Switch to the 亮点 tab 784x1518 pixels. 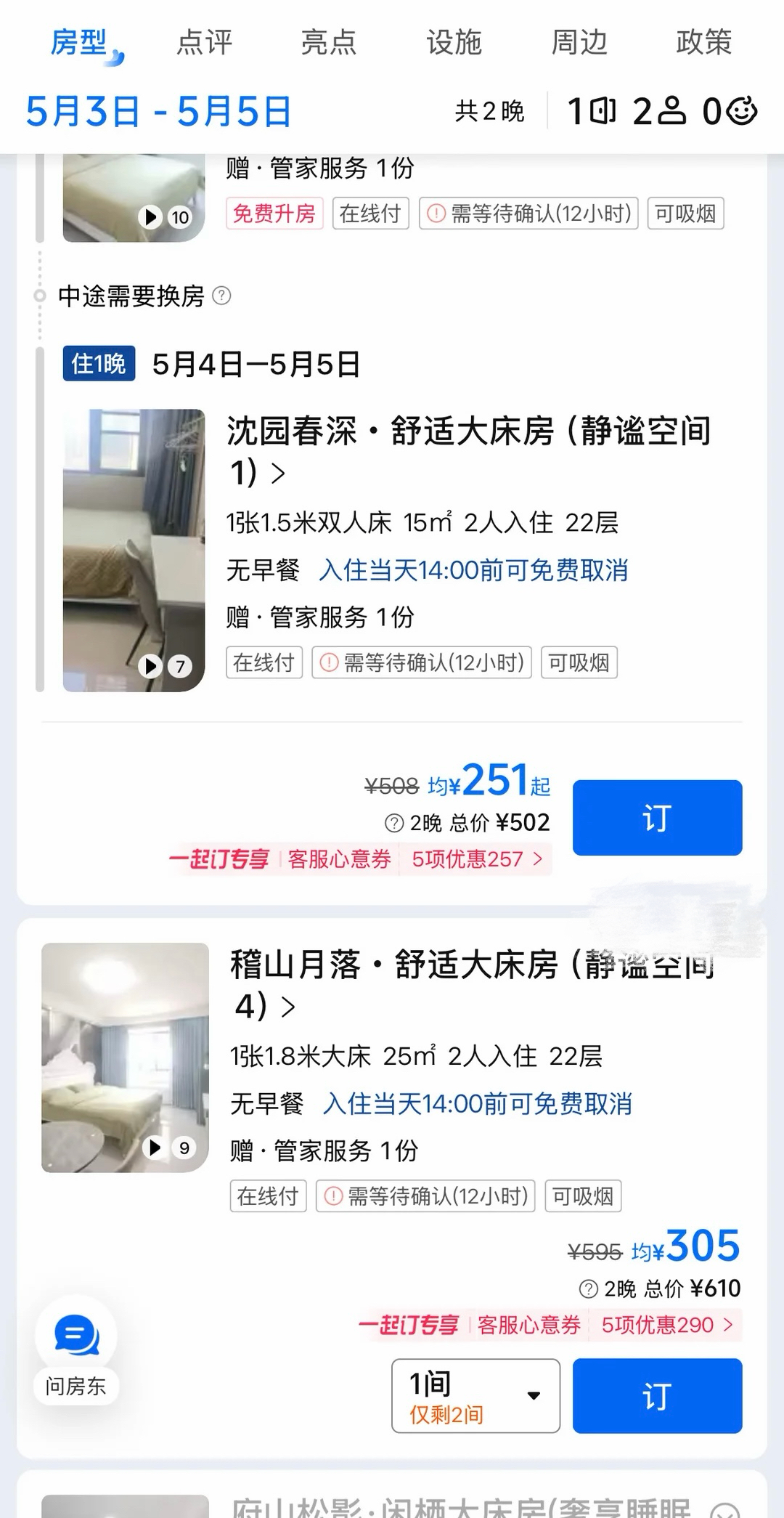click(x=329, y=42)
